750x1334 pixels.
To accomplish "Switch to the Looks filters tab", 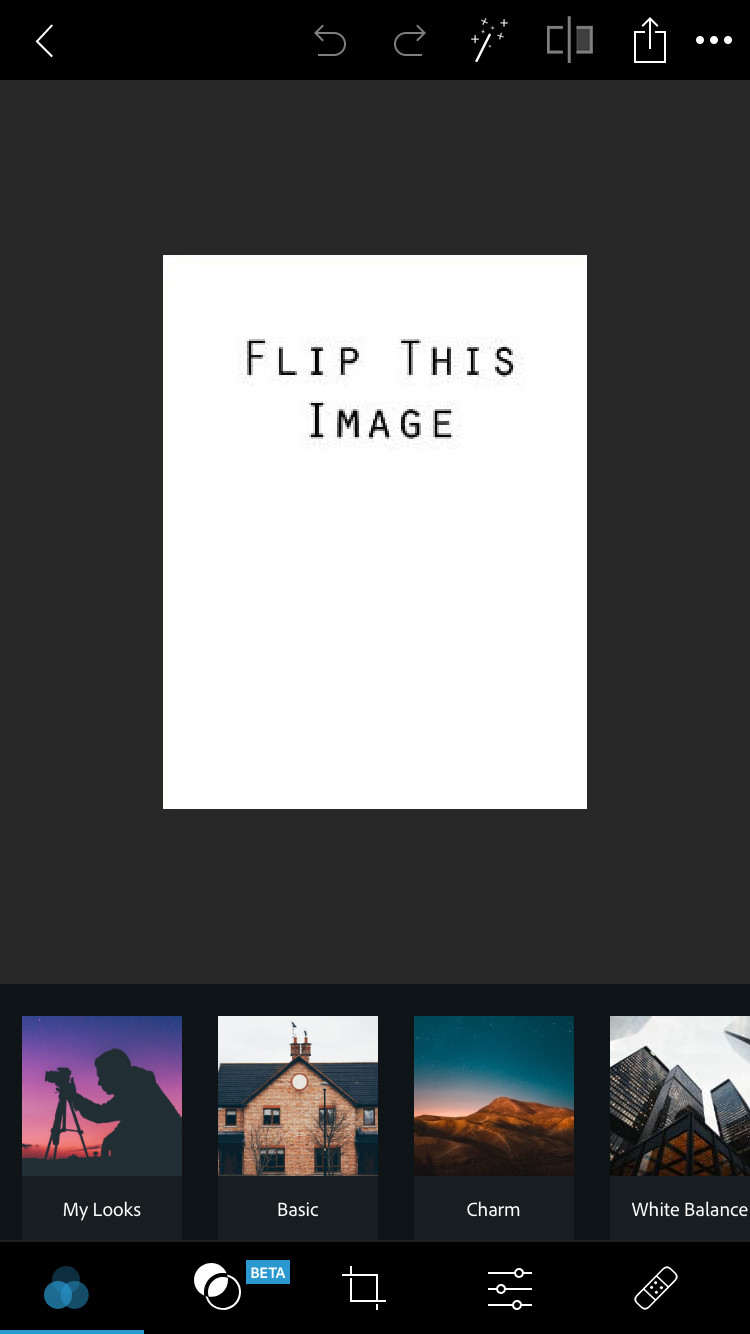I will coord(67,1287).
